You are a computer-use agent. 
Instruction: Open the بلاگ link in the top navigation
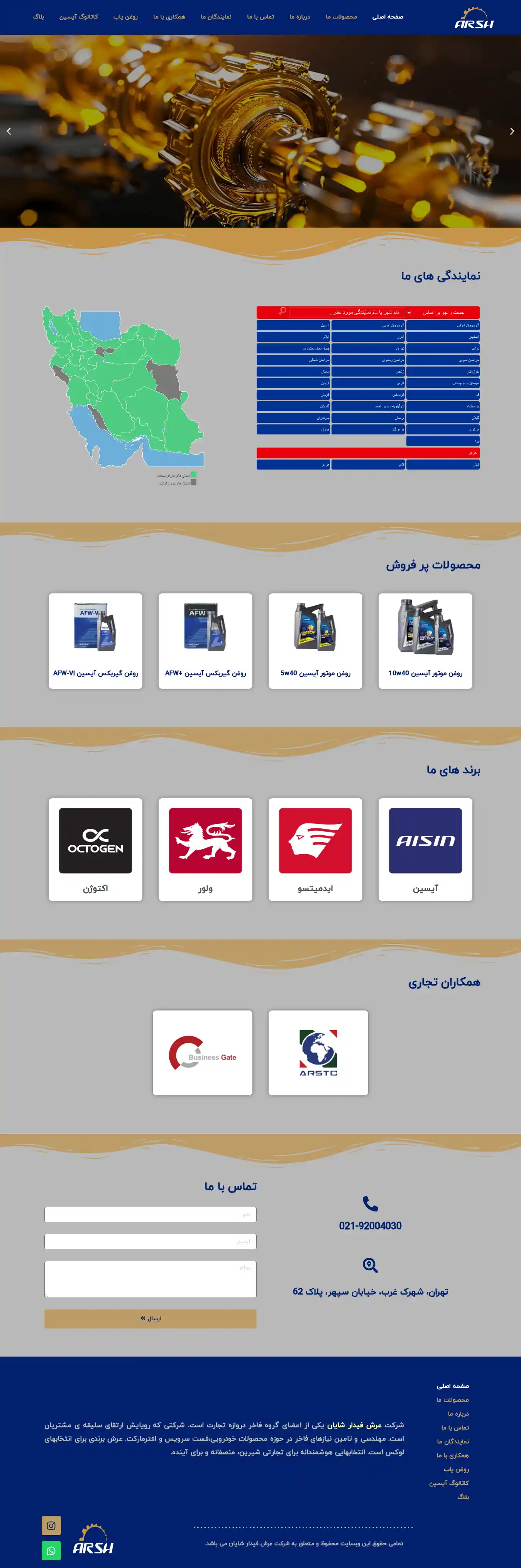(x=38, y=17)
